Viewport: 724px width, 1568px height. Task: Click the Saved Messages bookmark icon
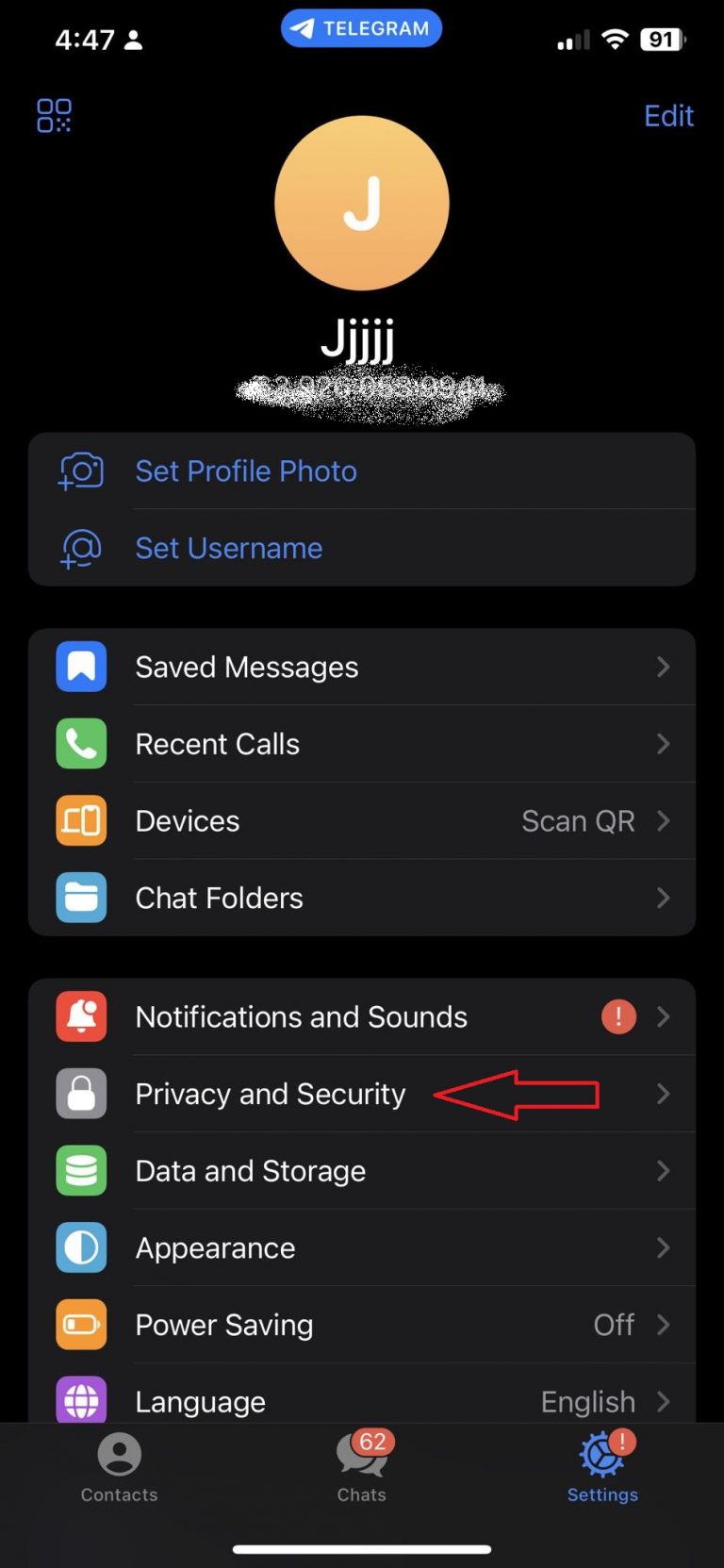(x=81, y=667)
